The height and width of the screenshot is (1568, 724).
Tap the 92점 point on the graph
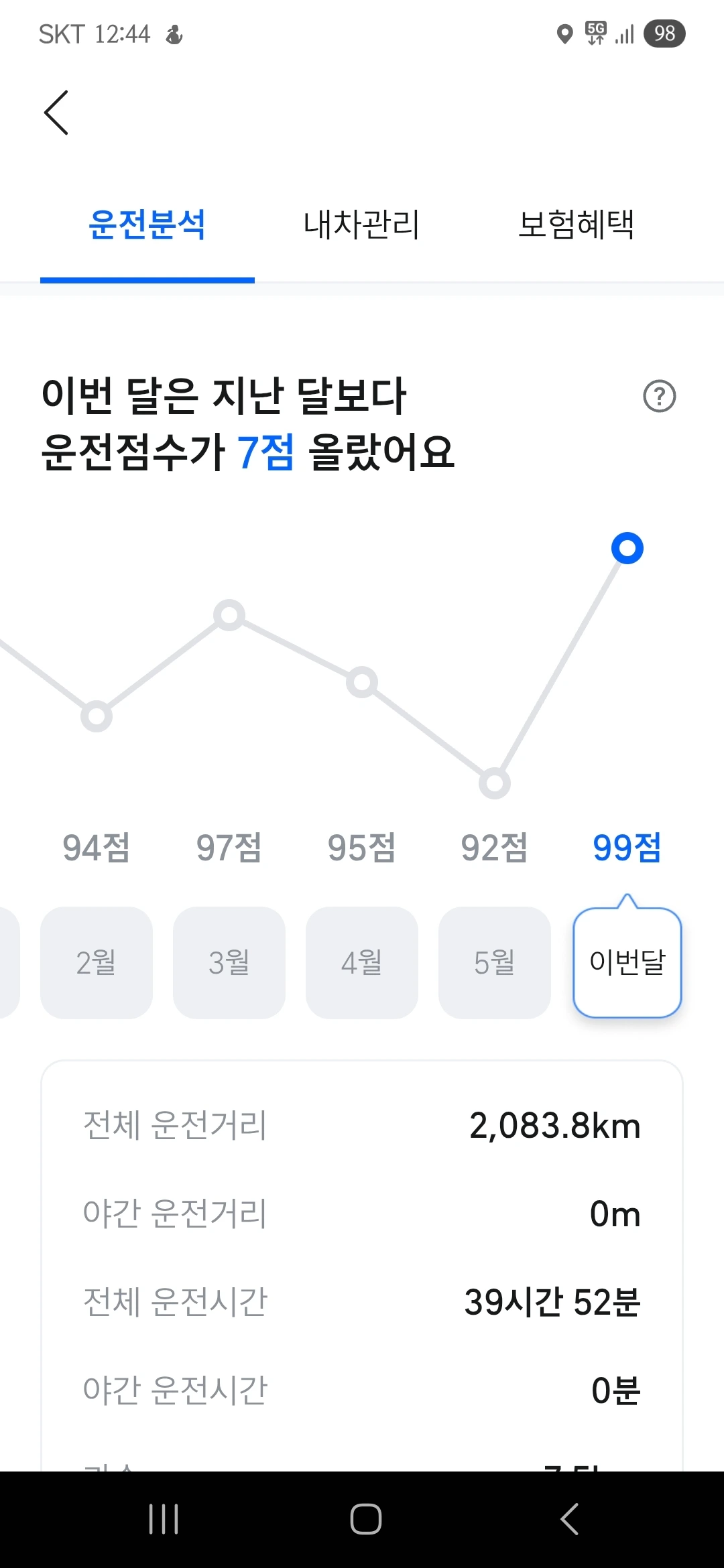(x=495, y=783)
